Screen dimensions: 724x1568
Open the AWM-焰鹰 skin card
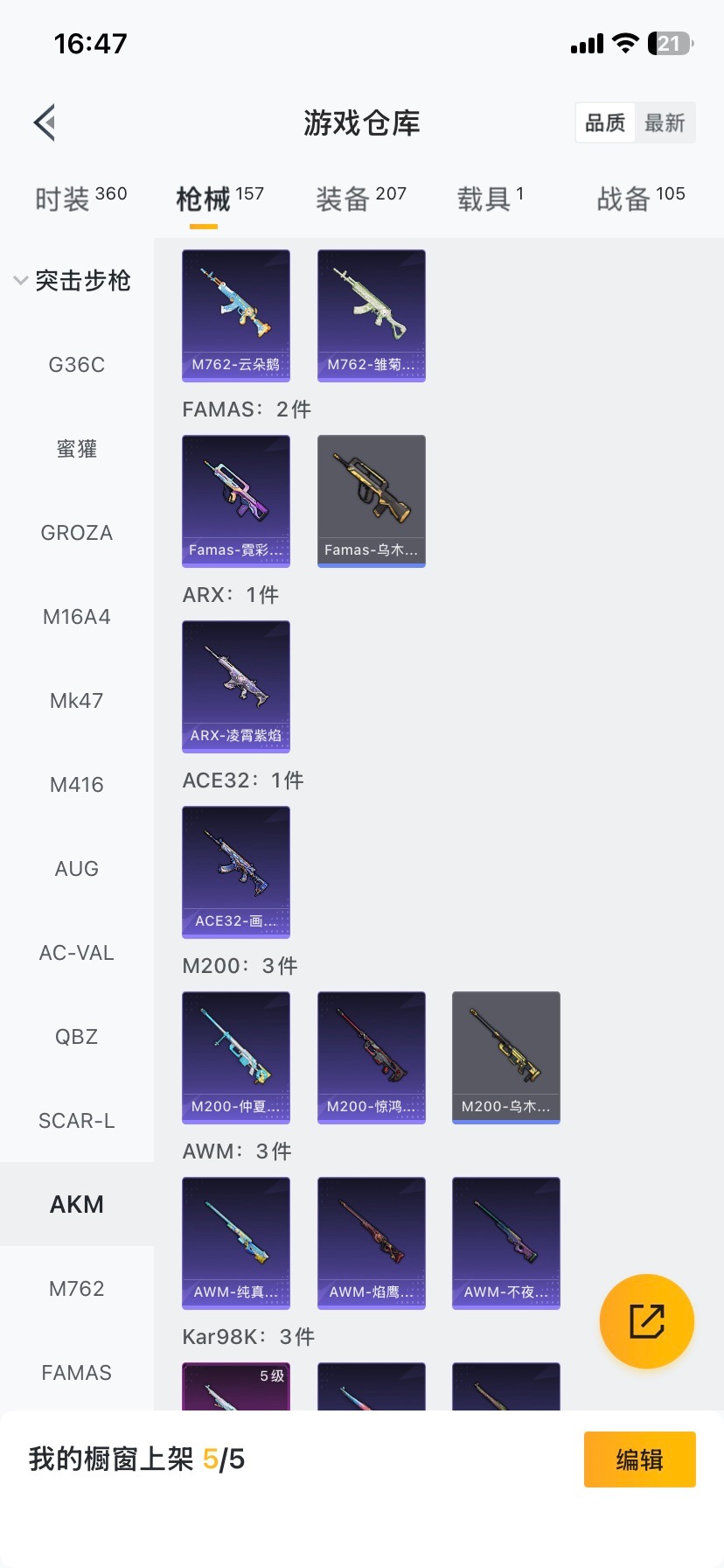pyautogui.click(x=372, y=1242)
